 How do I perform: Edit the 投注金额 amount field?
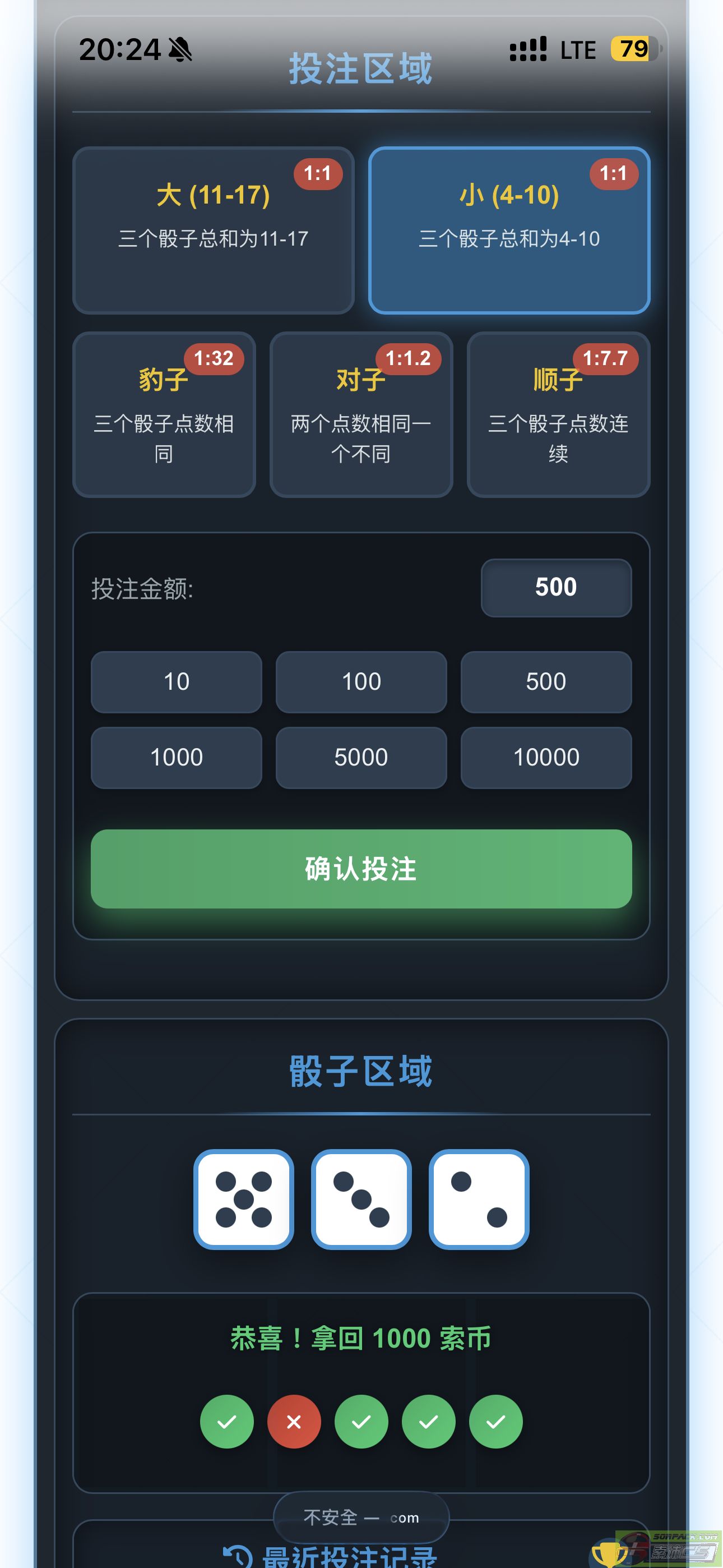click(555, 587)
